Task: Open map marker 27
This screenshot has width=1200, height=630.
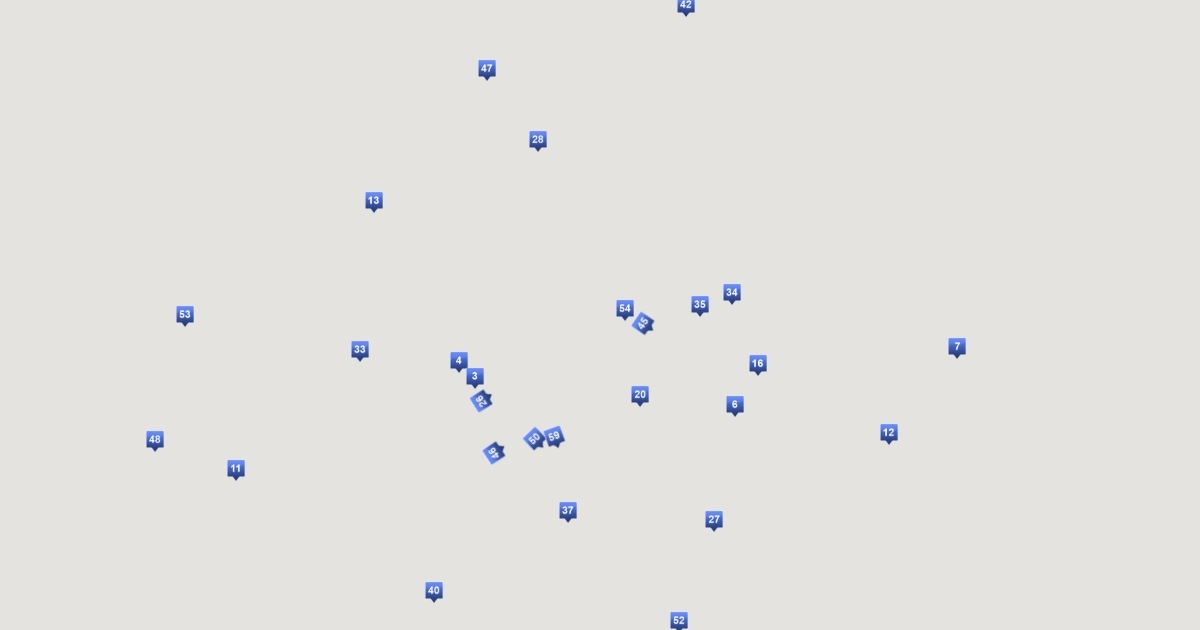Action: 714,520
